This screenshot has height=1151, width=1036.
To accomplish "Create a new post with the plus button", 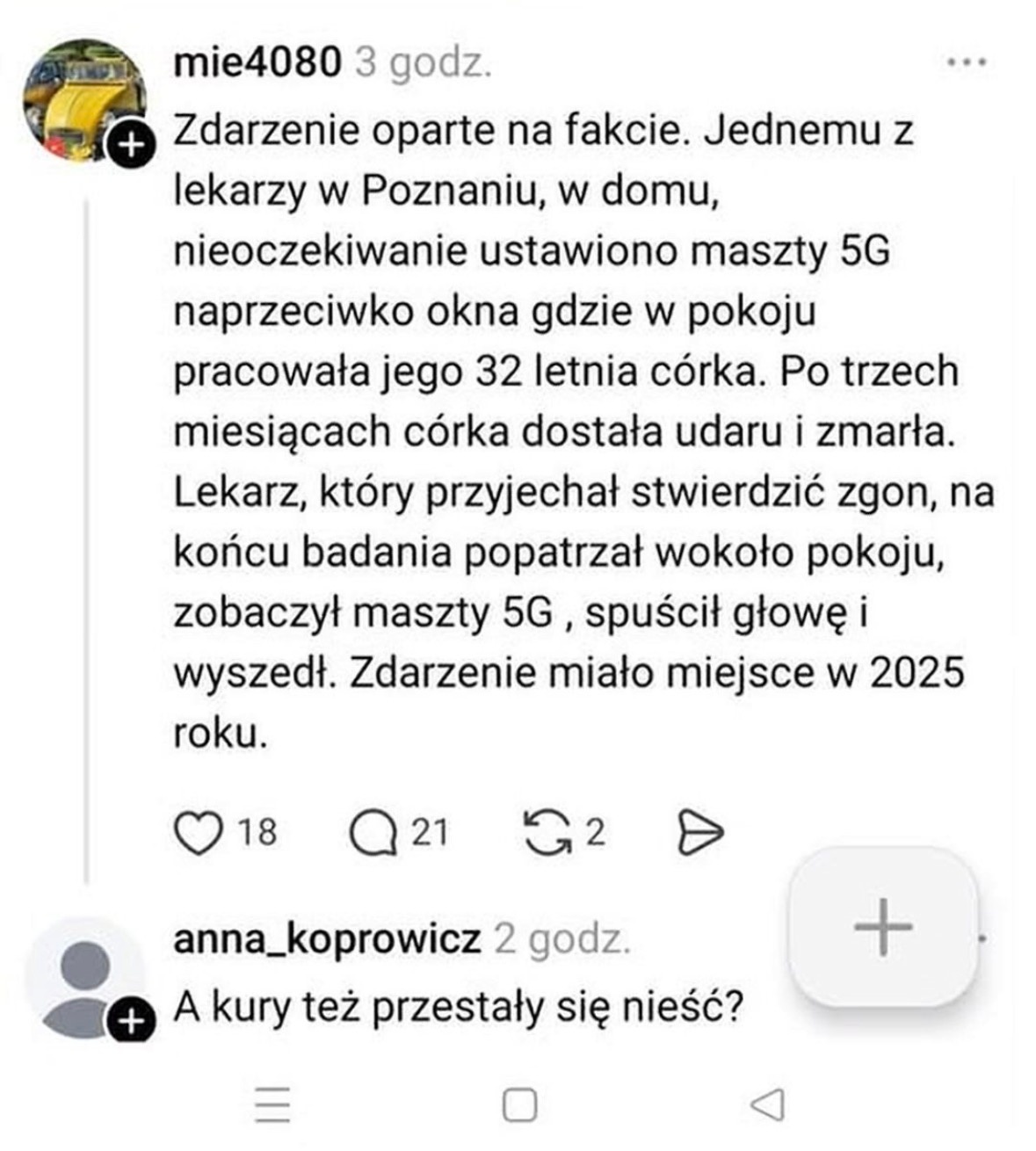I will pyautogui.click(x=883, y=927).
